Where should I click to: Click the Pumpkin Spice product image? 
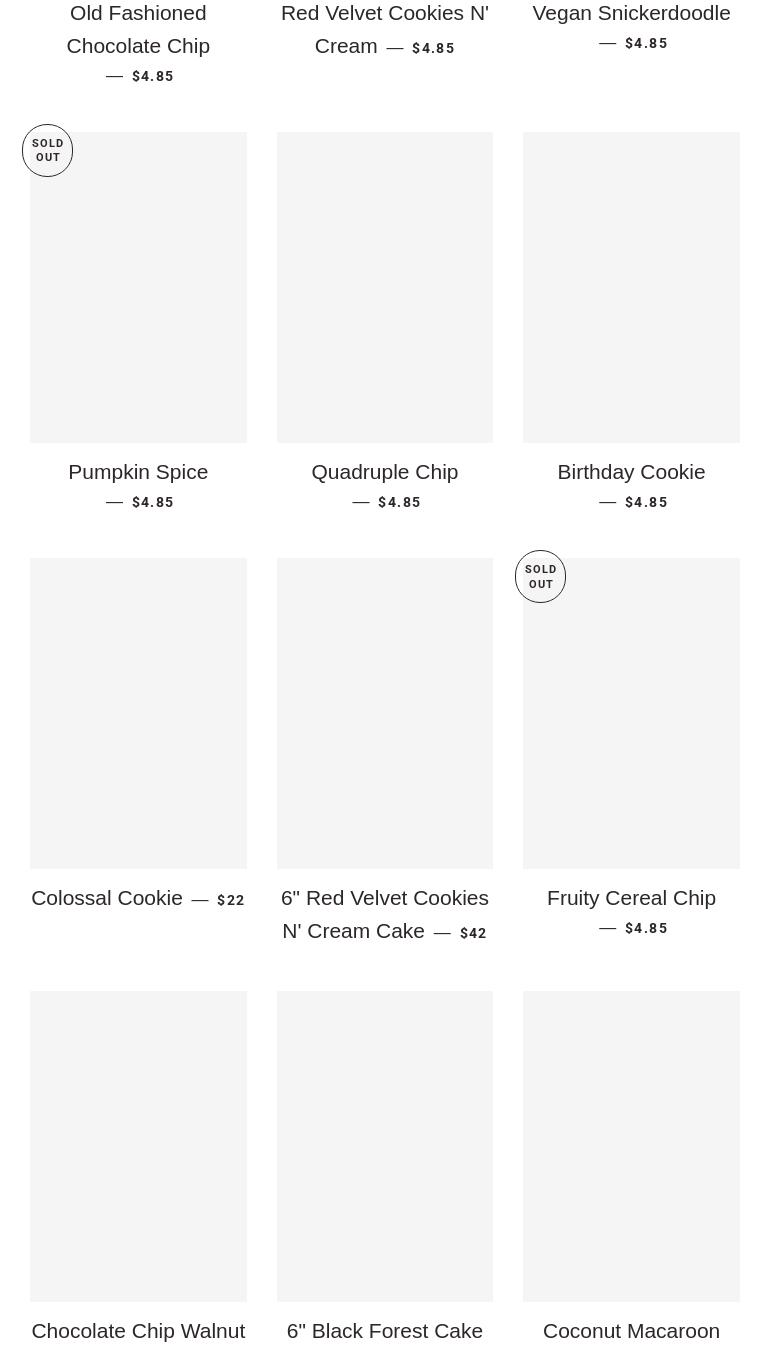138,287
